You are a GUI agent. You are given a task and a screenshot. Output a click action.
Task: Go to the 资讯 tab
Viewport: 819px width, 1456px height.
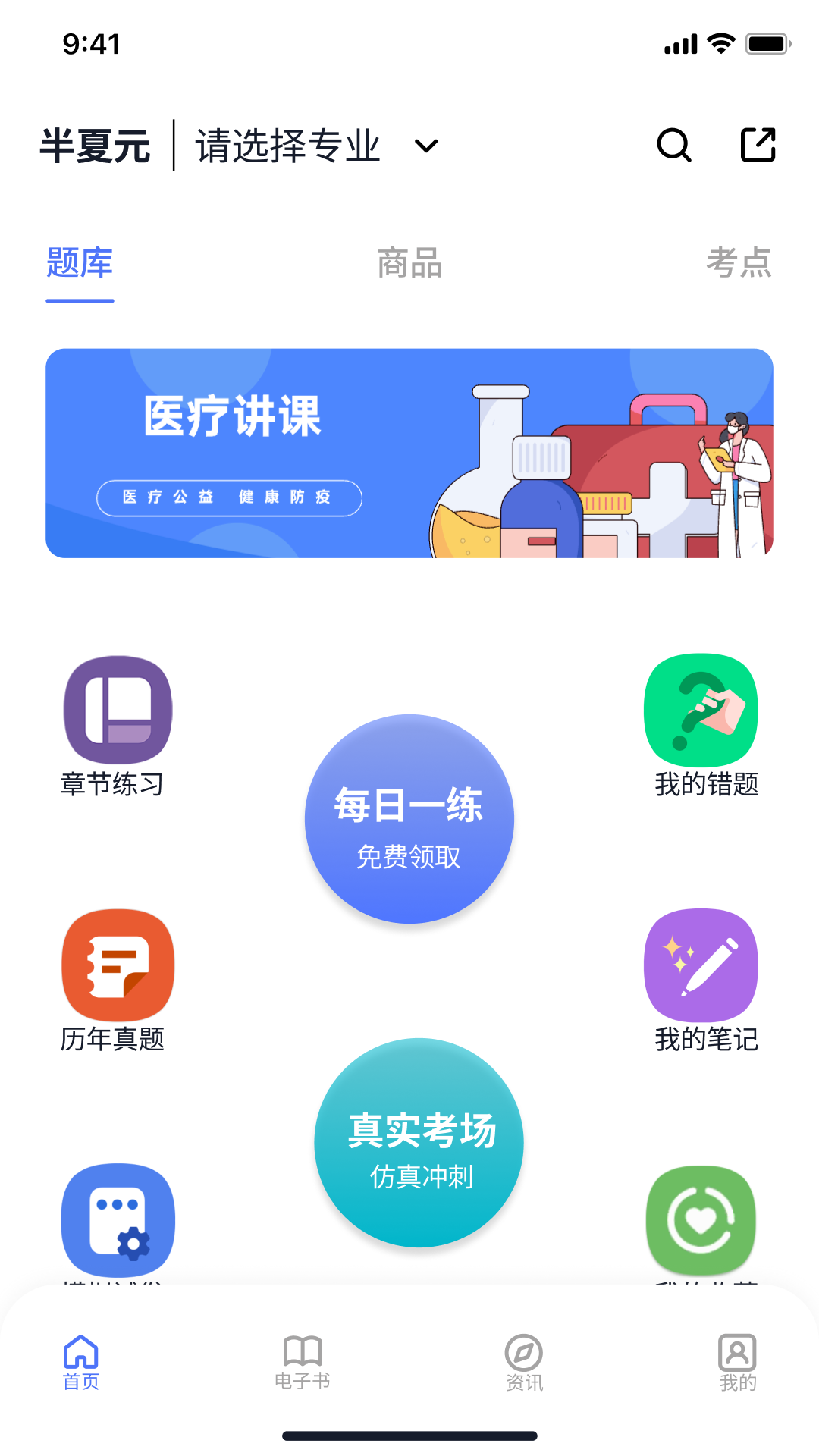524,1363
